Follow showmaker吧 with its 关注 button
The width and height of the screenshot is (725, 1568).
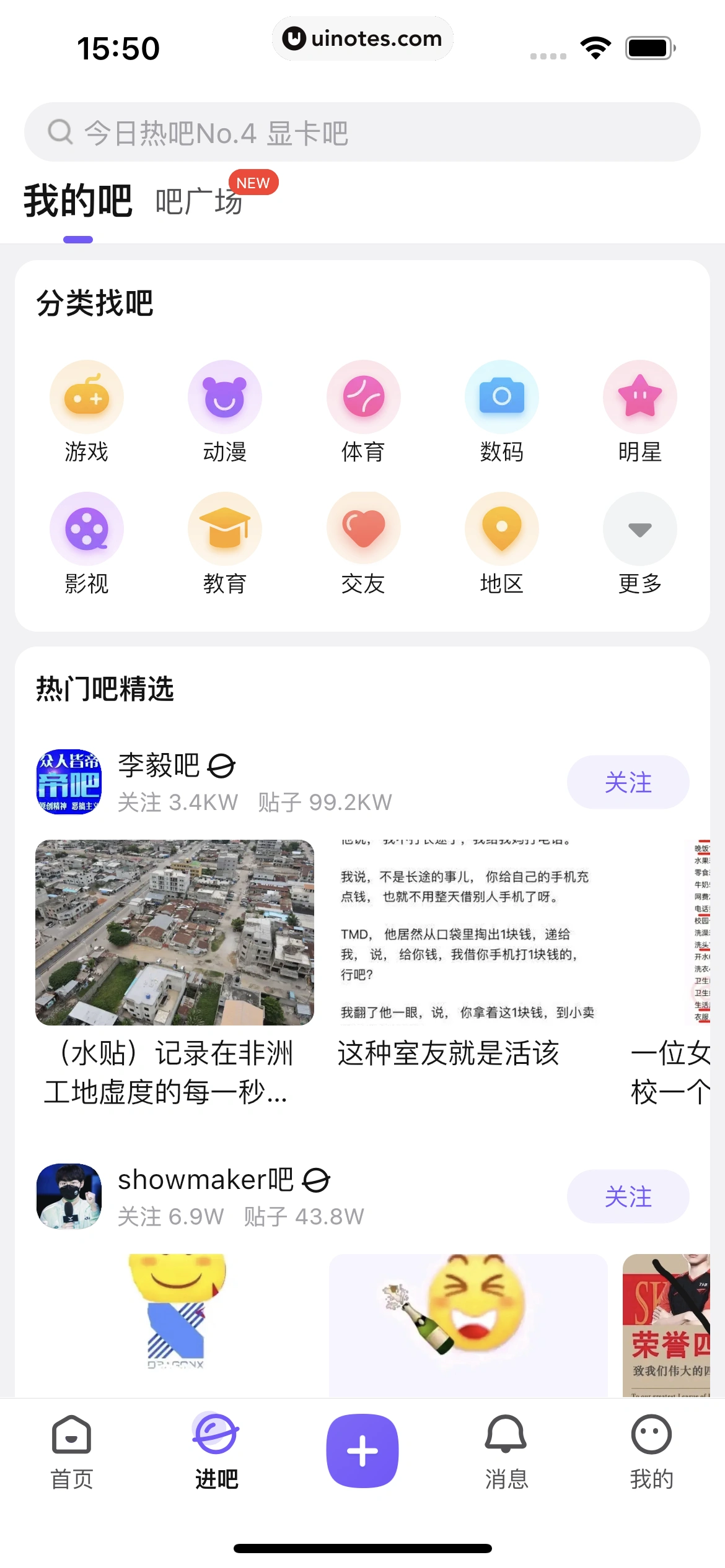tap(628, 1196)
